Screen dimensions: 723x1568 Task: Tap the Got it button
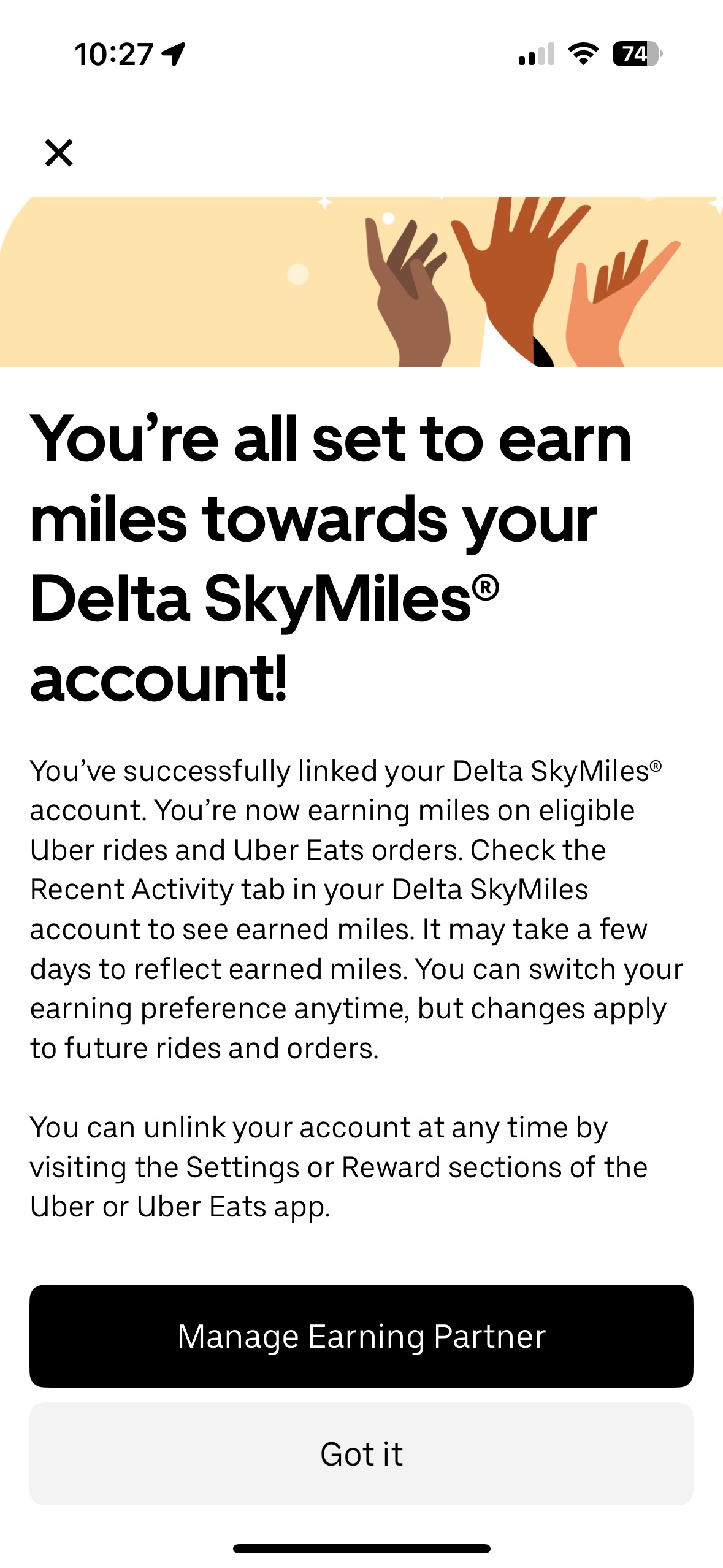point(361,1453)
